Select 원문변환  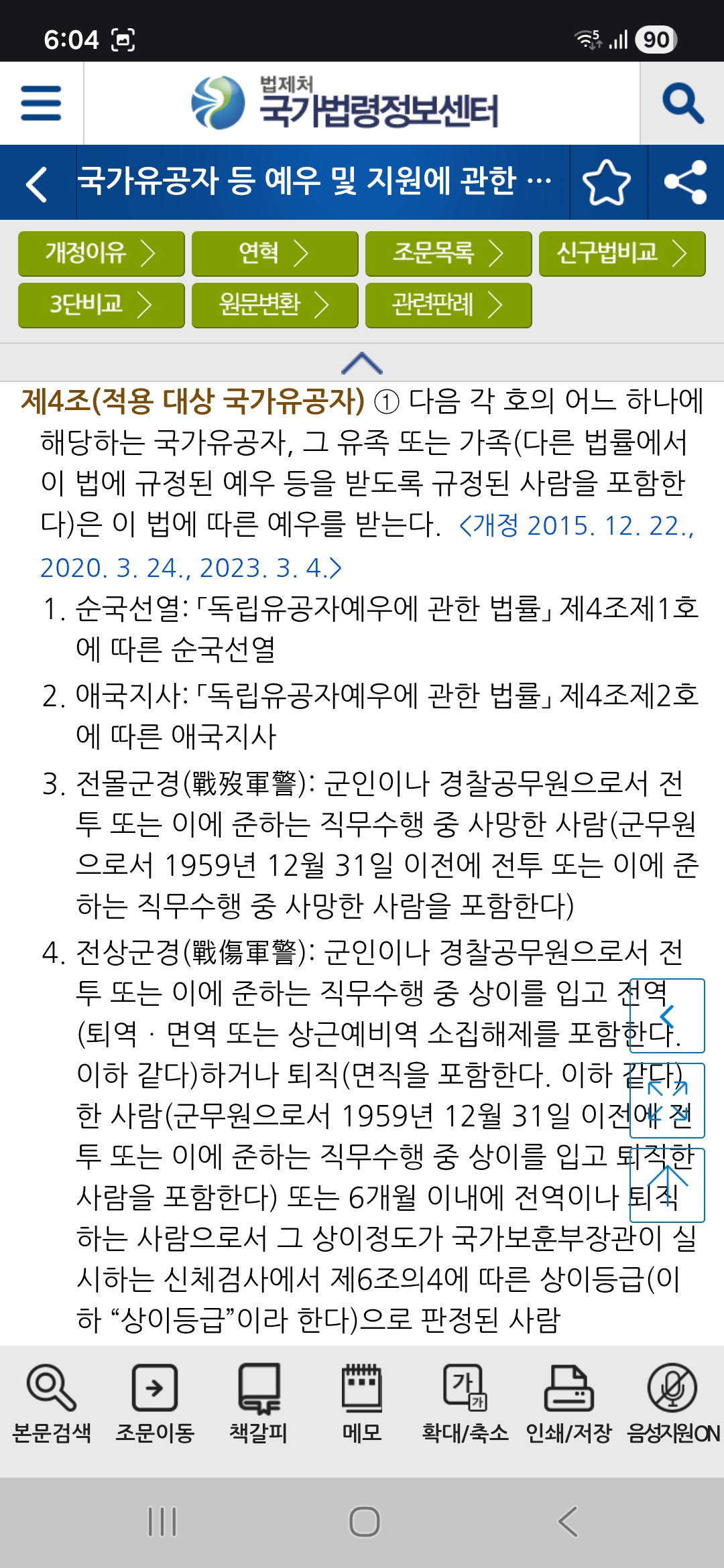click(x=274, y=305)
